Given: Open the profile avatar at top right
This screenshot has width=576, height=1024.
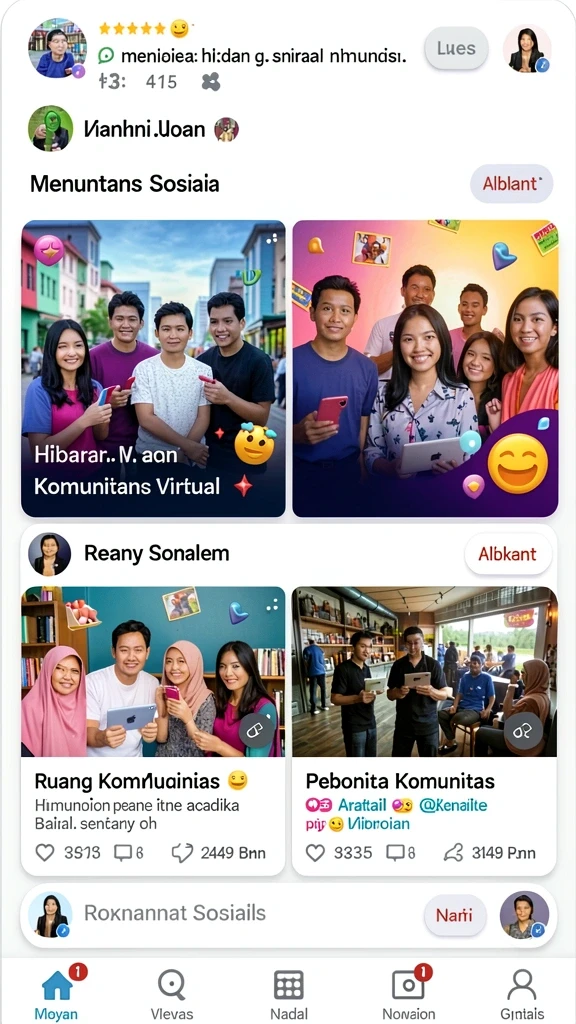Looking at the screenshot, I should [526, 49].
